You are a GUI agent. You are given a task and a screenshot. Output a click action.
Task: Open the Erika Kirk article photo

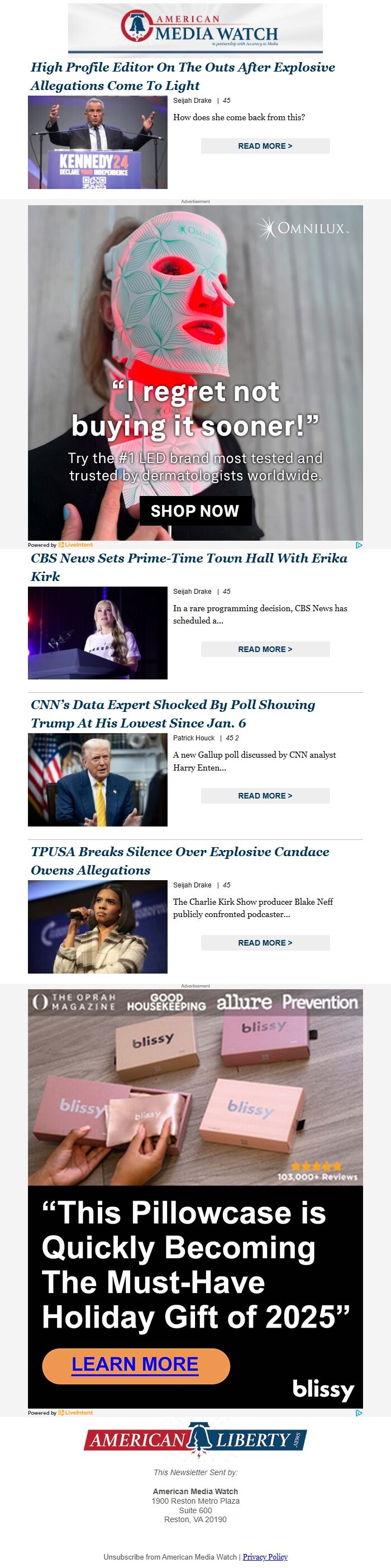tap(97, 633)
